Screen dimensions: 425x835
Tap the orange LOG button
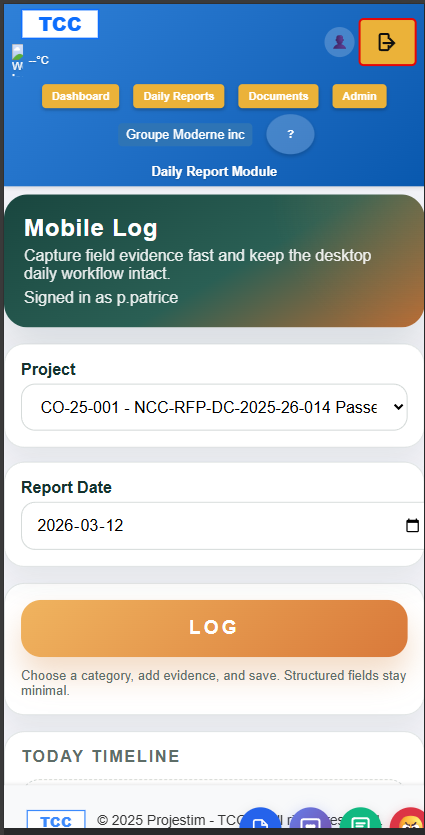click(214, 628)
